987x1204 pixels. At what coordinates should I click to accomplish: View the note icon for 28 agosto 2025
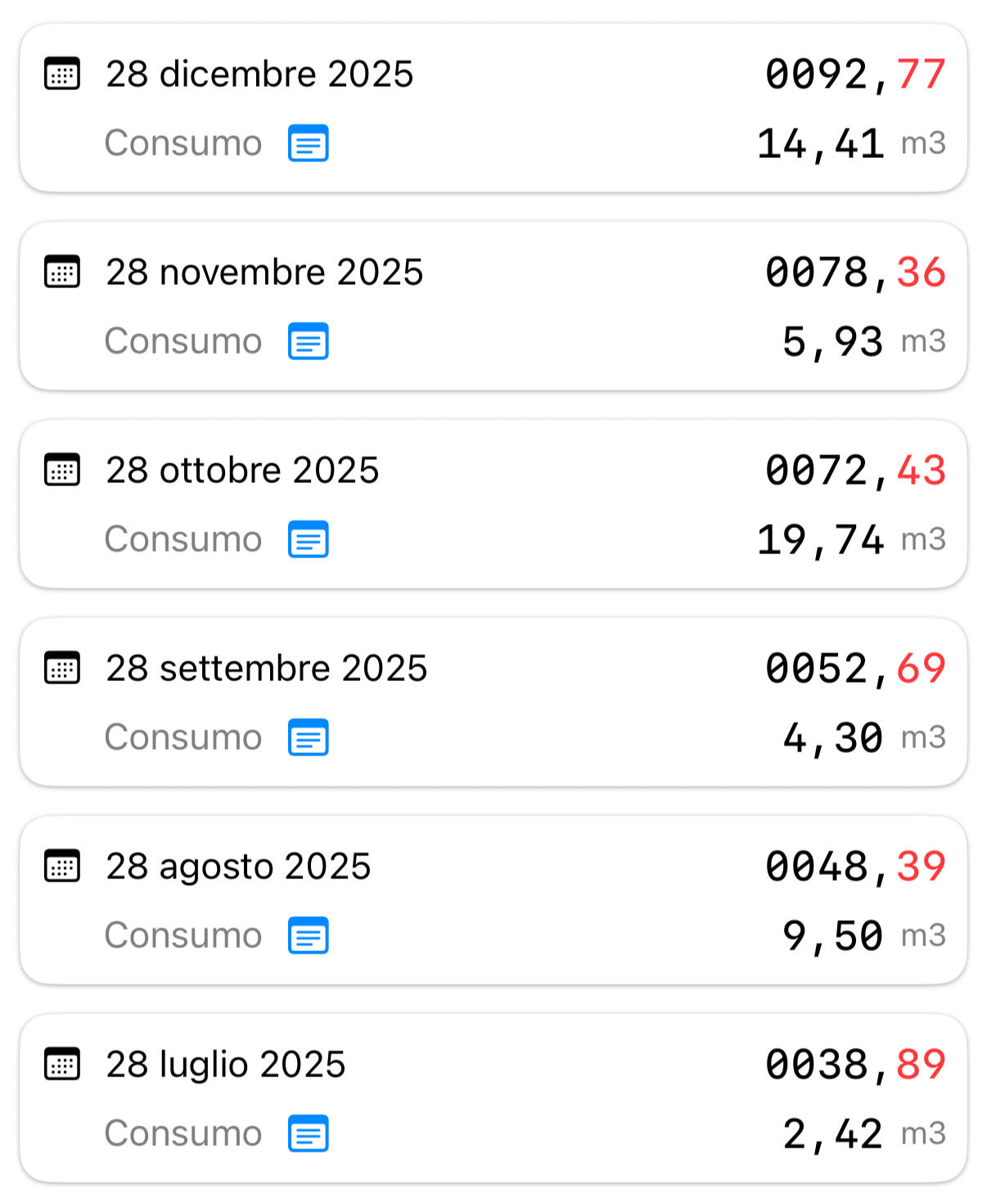coord(309,936)
